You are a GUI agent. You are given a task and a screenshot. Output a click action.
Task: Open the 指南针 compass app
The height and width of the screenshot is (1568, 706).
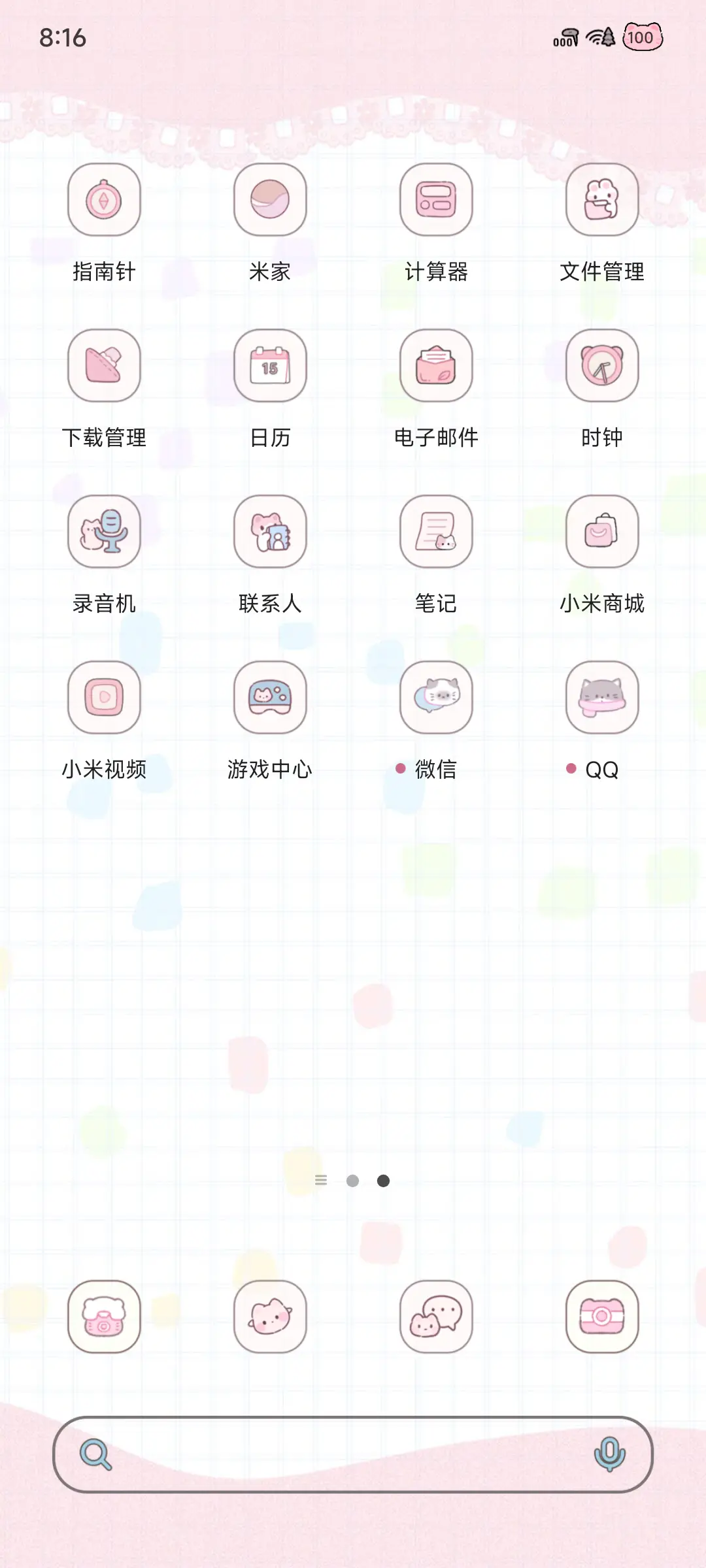104,201
